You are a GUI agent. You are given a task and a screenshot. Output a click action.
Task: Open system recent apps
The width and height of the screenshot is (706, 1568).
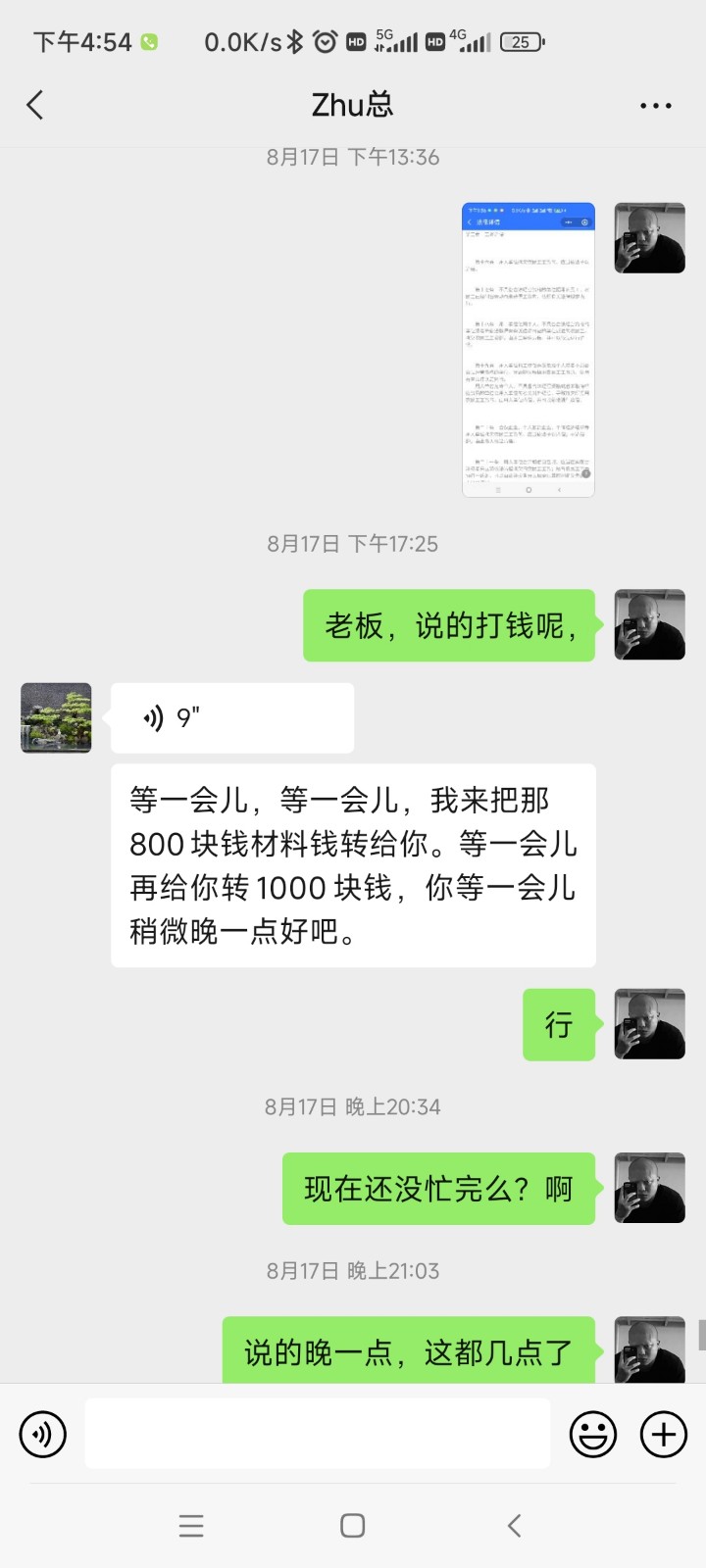point(191,1526)
